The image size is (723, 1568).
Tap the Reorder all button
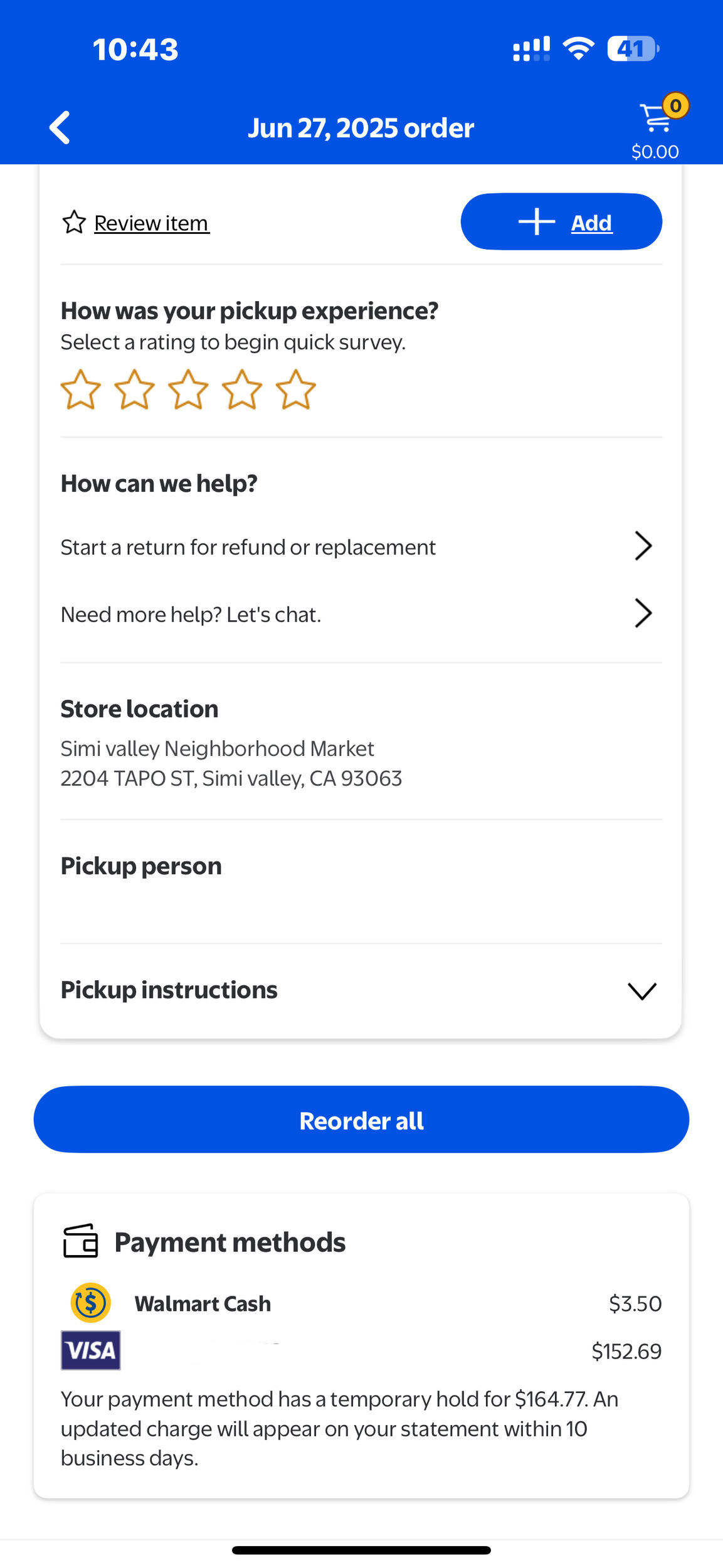(x=361, y=1120)
